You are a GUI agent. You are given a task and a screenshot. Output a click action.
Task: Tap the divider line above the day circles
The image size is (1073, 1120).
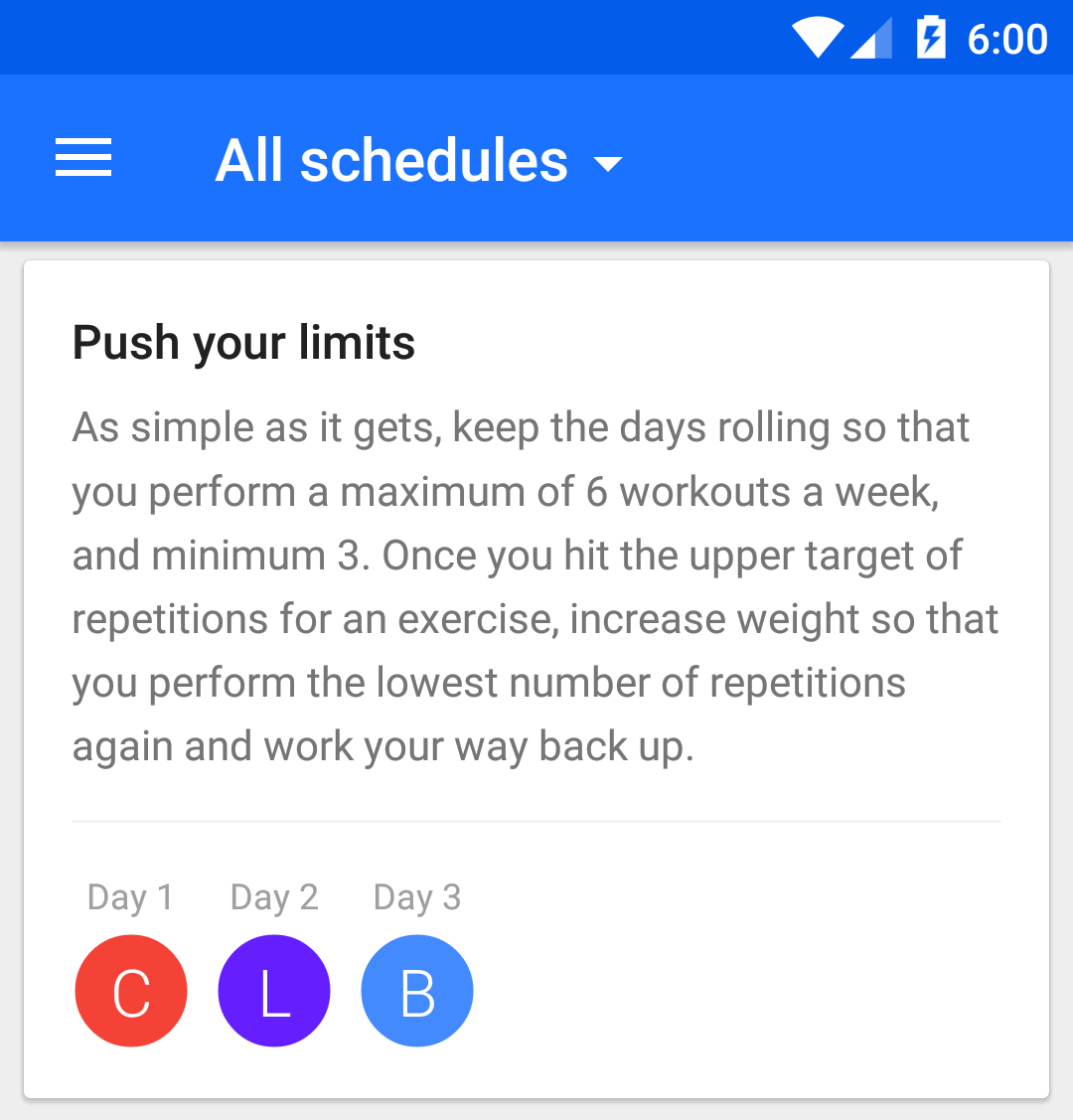[536, 821]
